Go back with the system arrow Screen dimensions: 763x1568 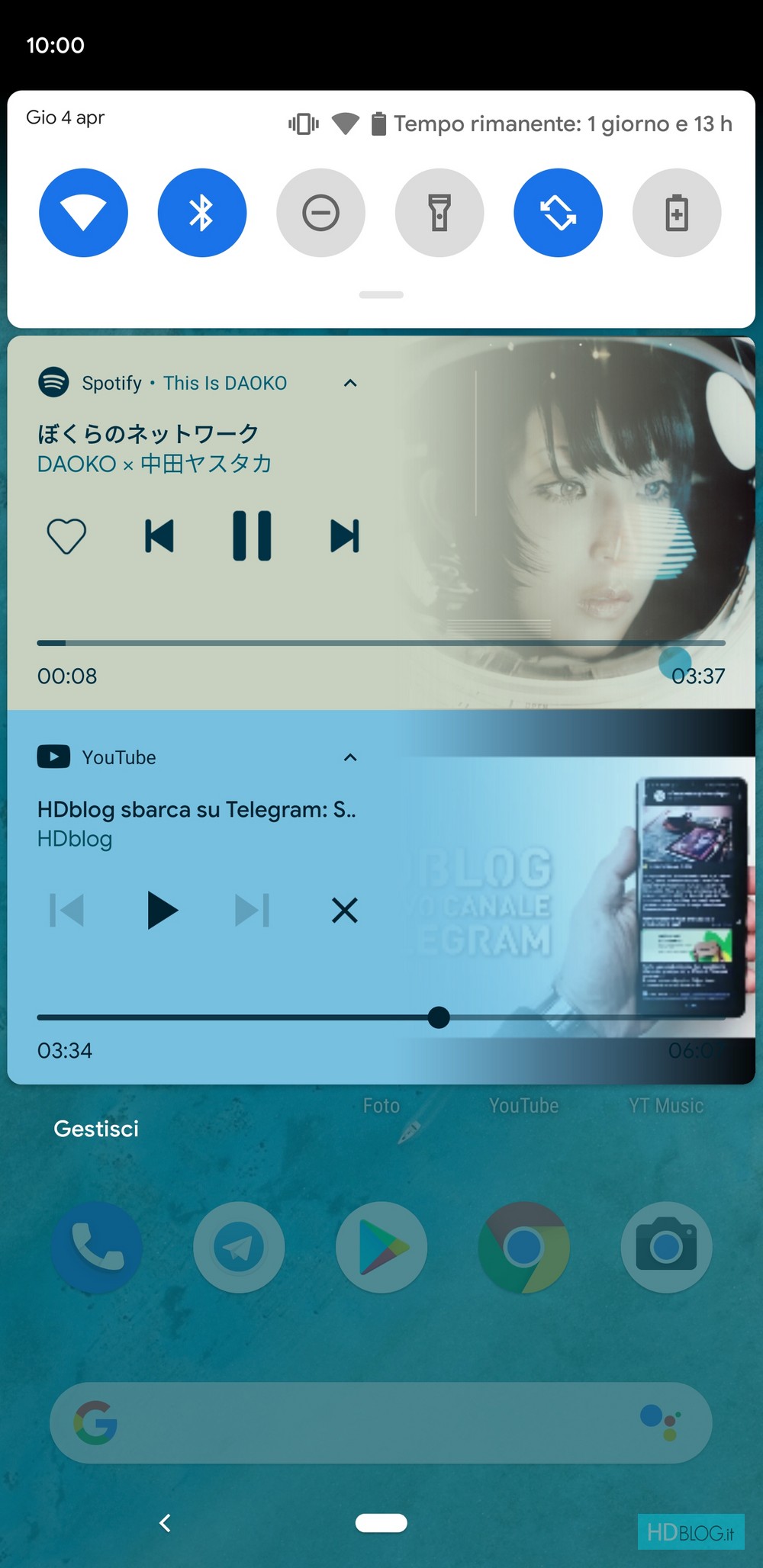[165, 1523]
